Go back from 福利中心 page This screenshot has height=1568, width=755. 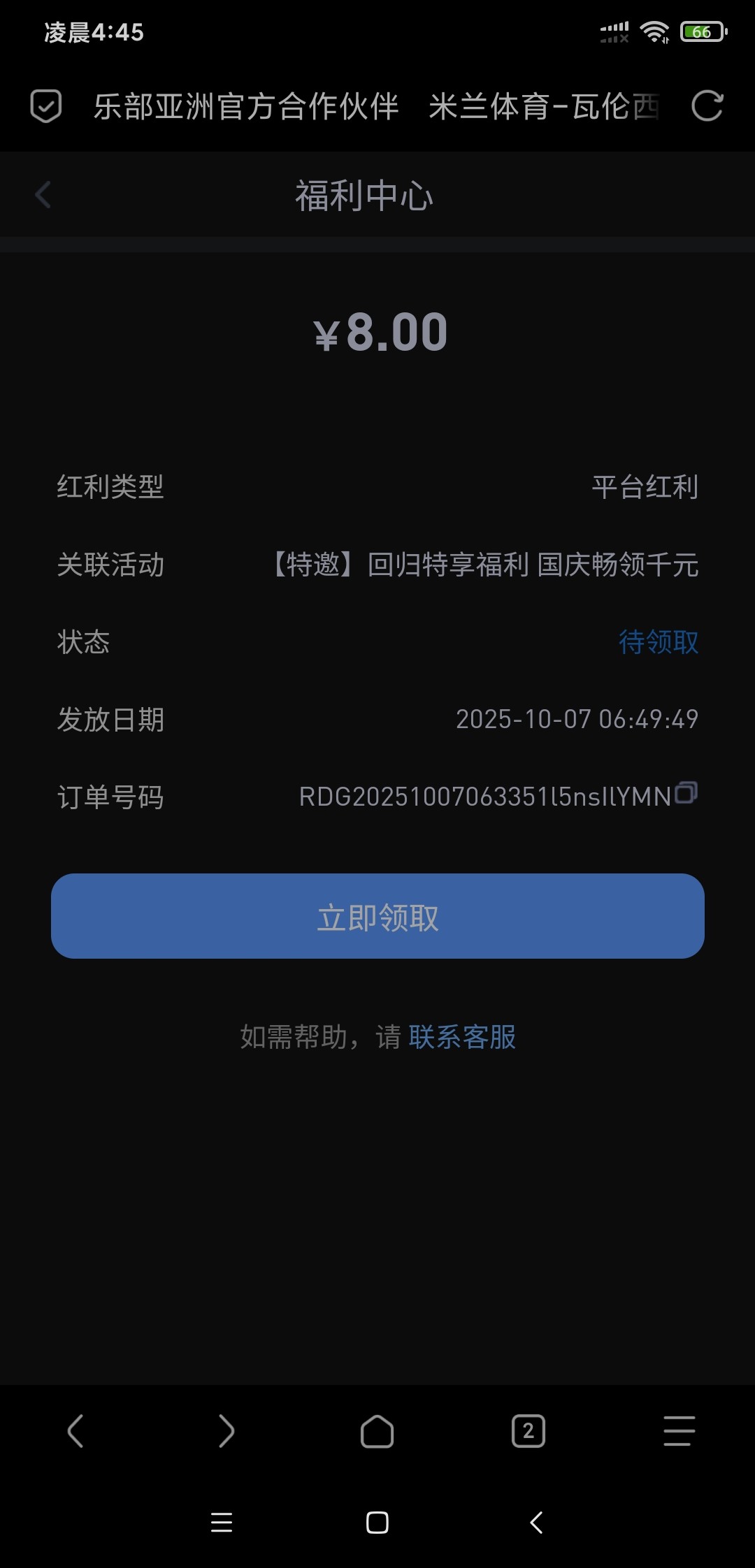43,195
